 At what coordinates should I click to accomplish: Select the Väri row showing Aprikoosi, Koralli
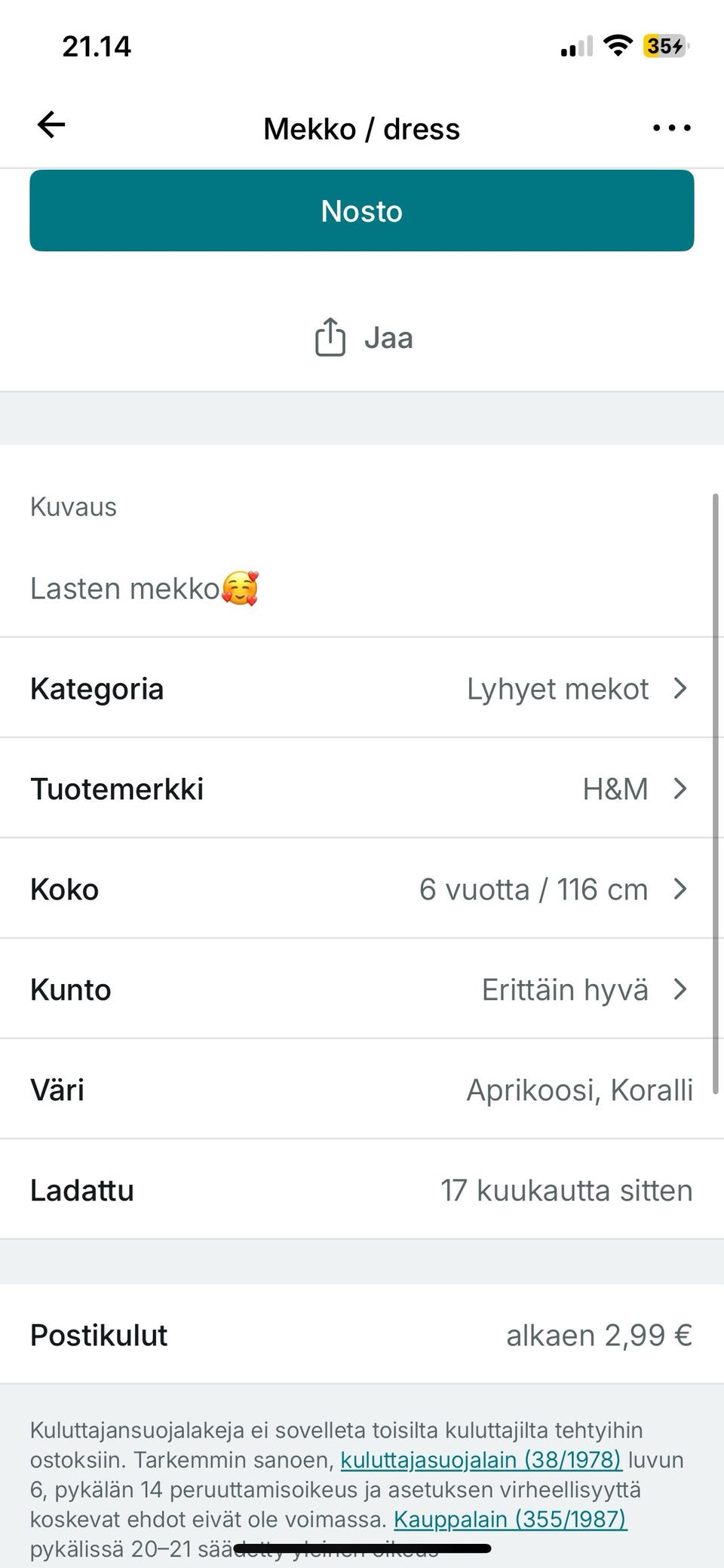(x=362, y=1089)
